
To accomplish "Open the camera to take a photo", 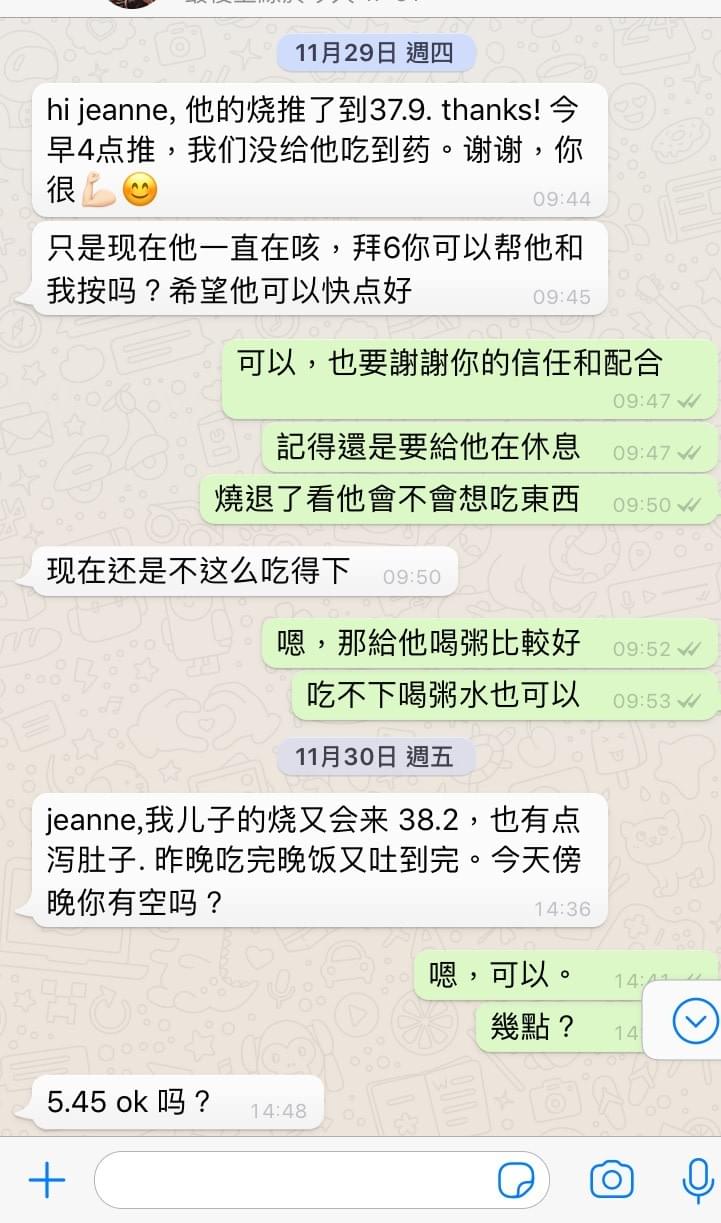I will 612,1180.
